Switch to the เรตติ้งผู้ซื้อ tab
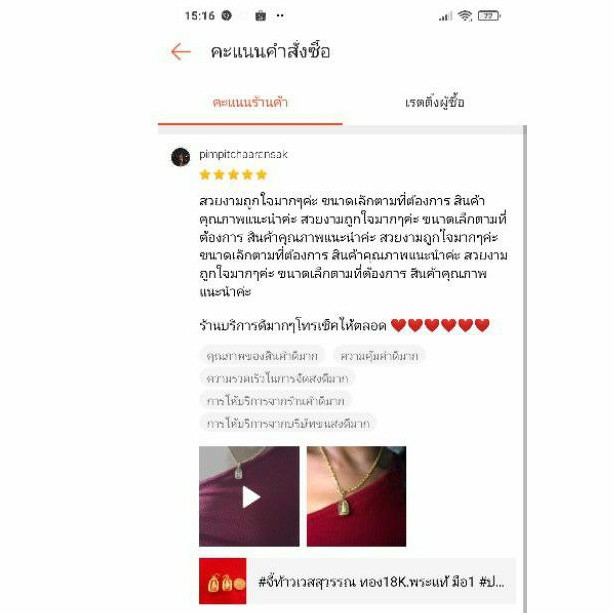613x613 pixels. 434,103
